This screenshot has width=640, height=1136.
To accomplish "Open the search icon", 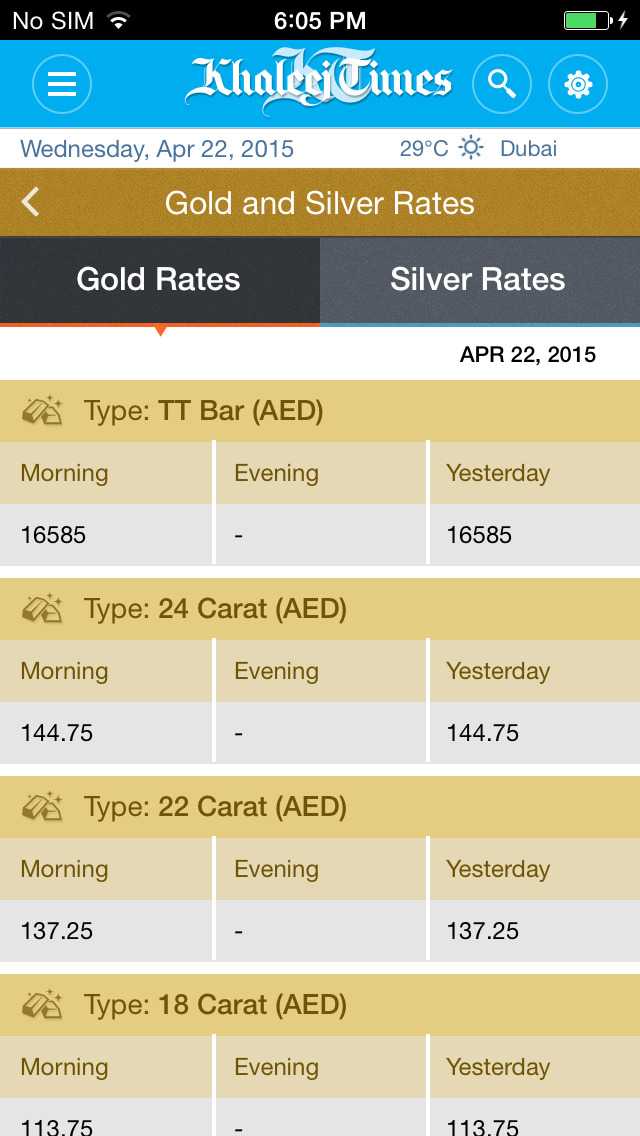I will click(502, 84).
